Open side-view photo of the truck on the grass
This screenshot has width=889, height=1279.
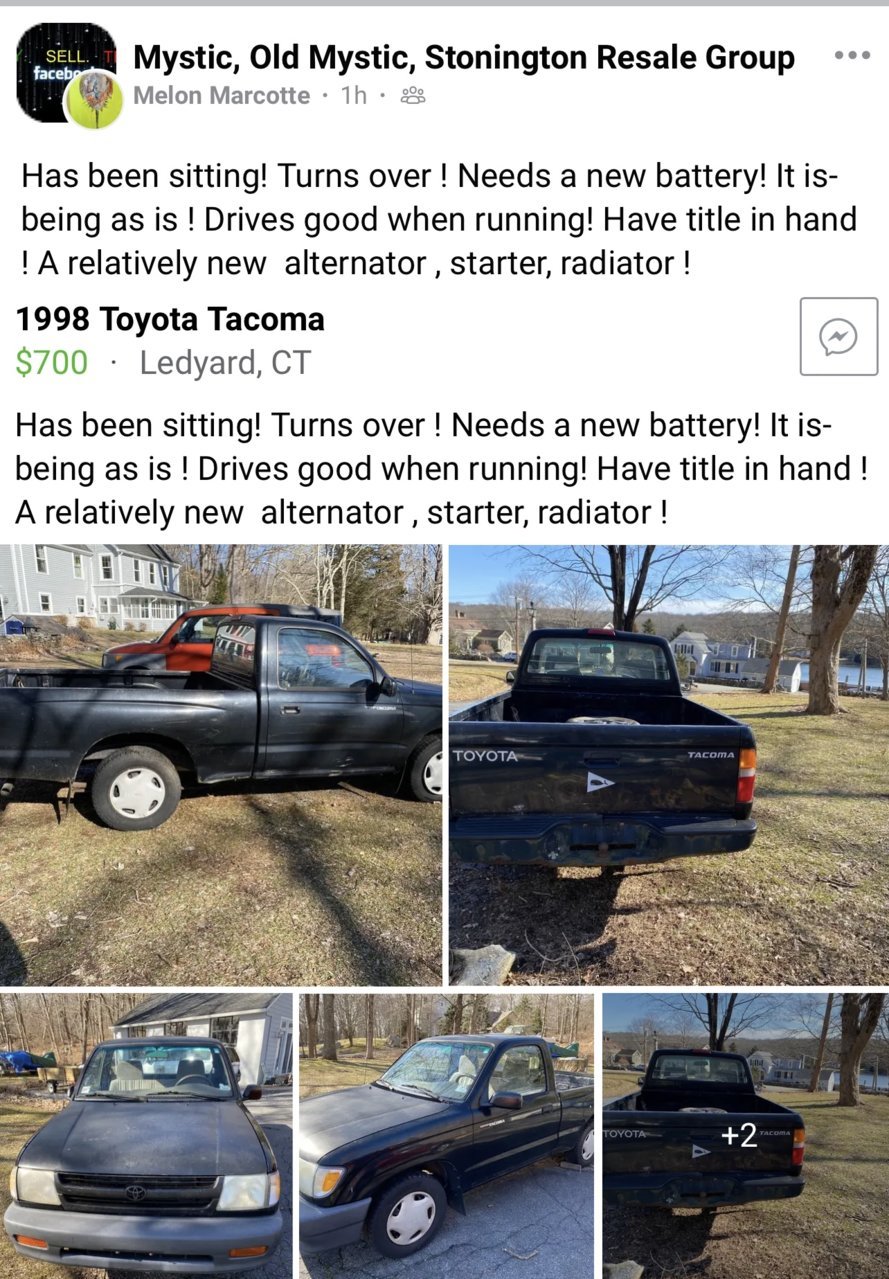click(x=220, y=765)
